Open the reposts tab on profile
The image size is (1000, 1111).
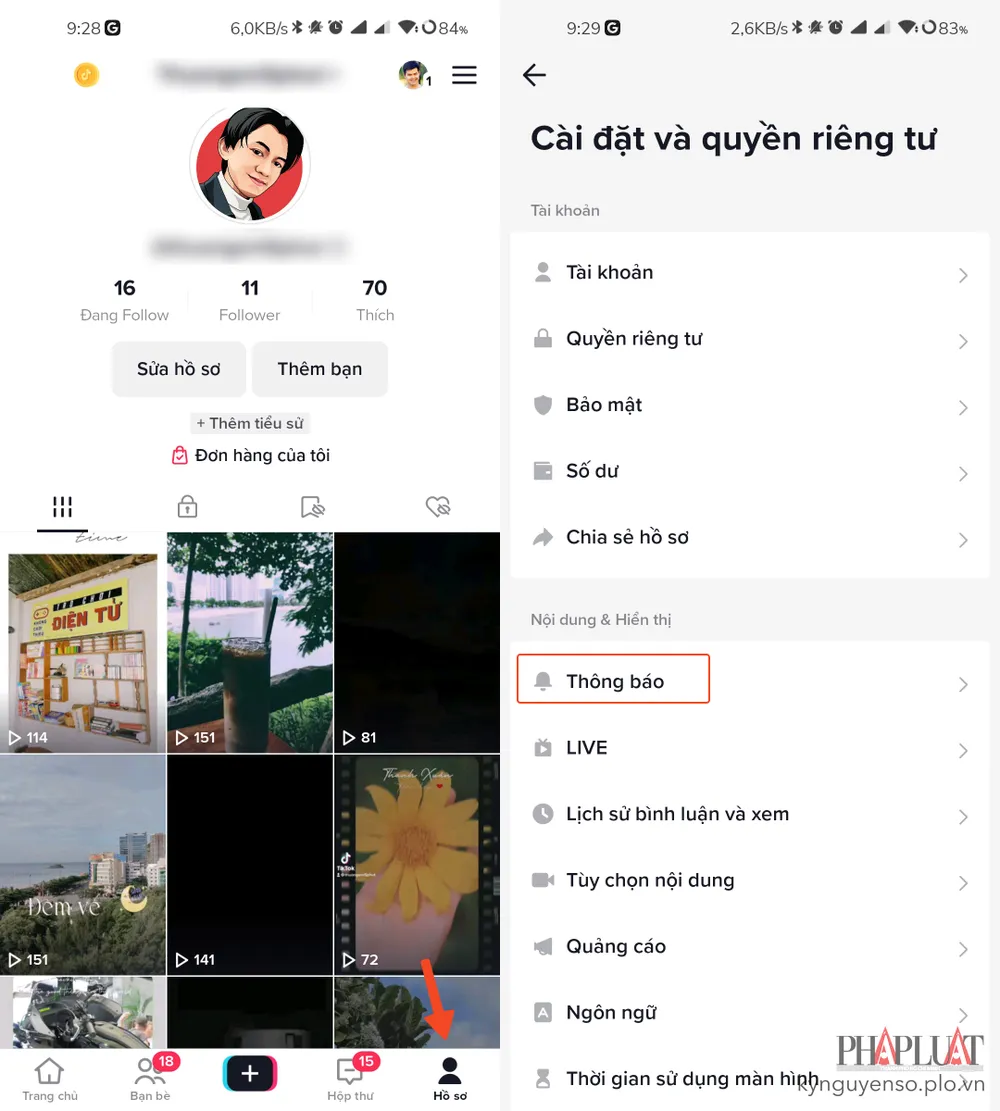312,507
